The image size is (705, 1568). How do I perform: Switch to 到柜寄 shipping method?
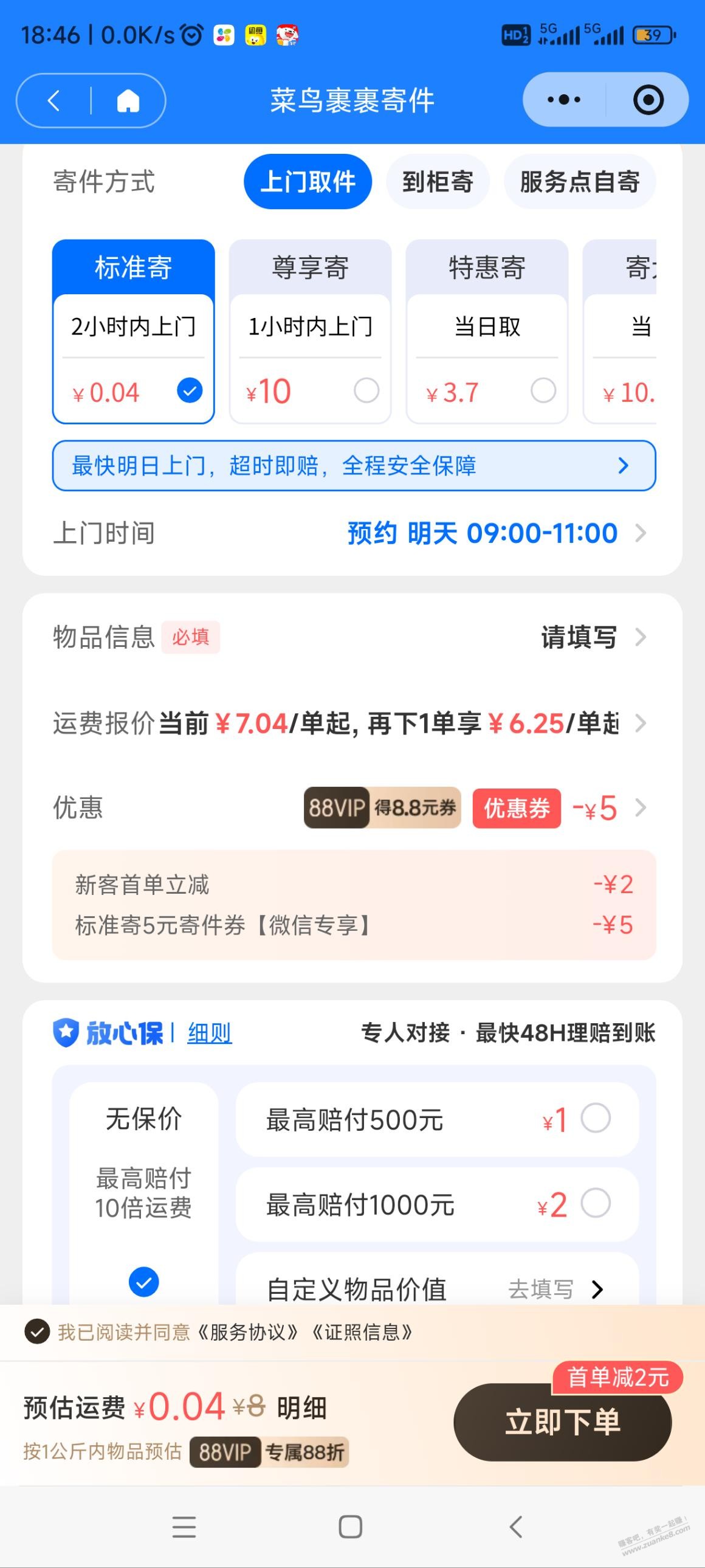point(438,181)
